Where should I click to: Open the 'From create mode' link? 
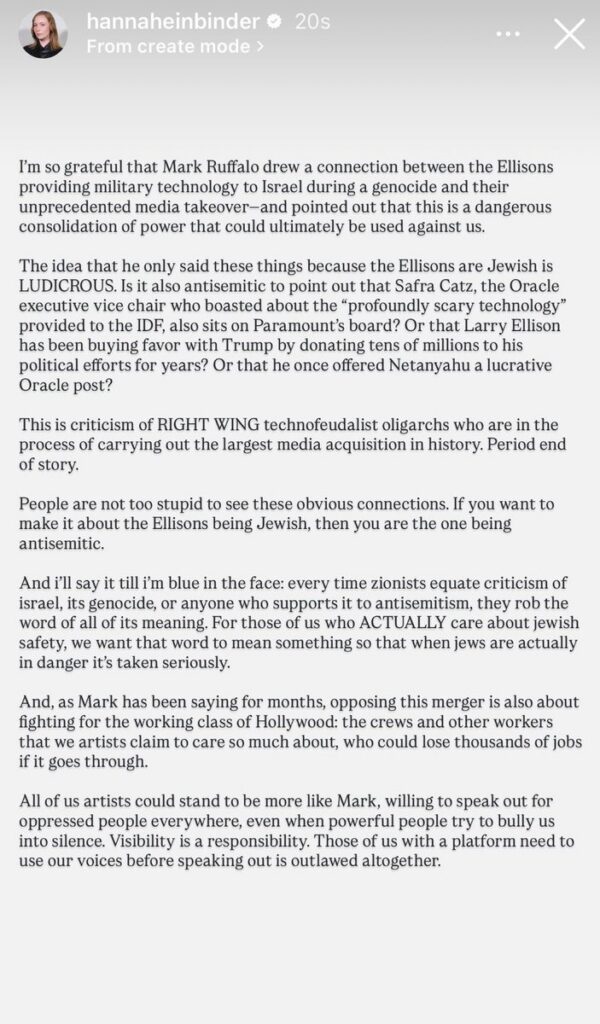(x=175, y=46)
